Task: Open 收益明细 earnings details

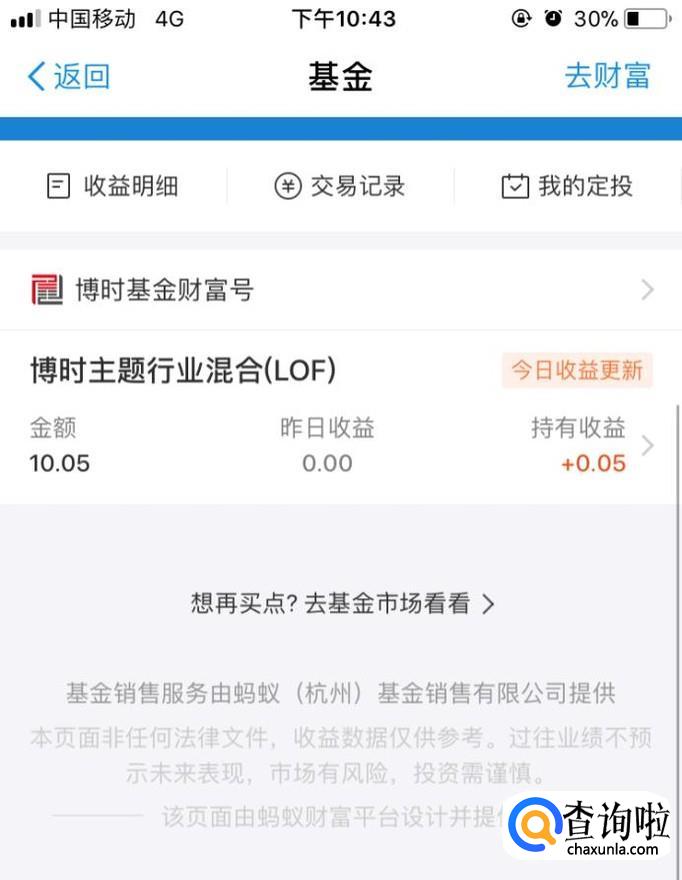Action: tap(113, 186)
